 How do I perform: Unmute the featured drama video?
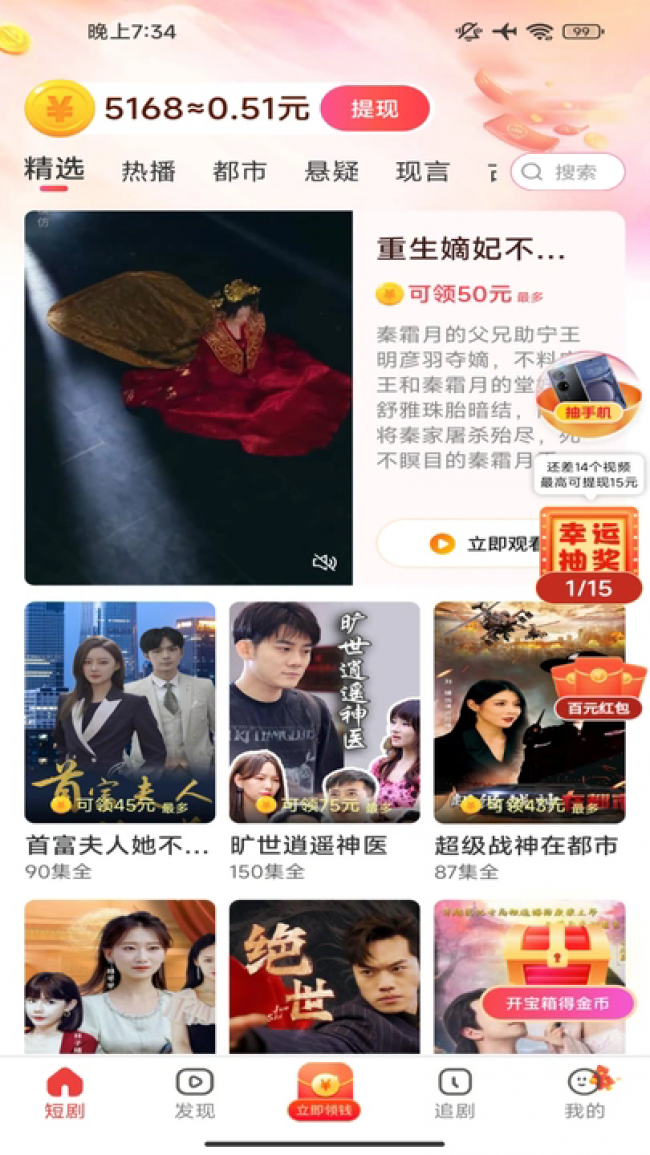[x=324, y=563]
